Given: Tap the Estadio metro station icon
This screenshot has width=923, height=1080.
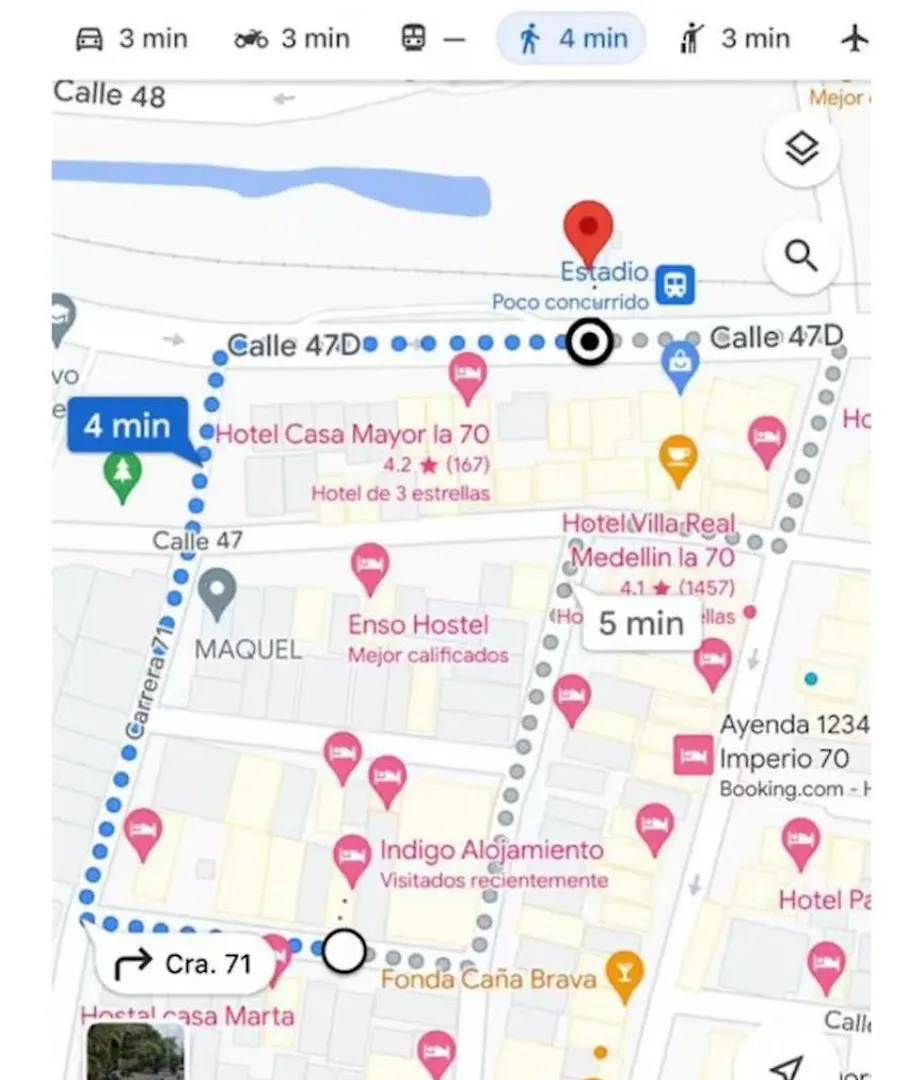Looking at the screenshot, I should pos(675,286).
